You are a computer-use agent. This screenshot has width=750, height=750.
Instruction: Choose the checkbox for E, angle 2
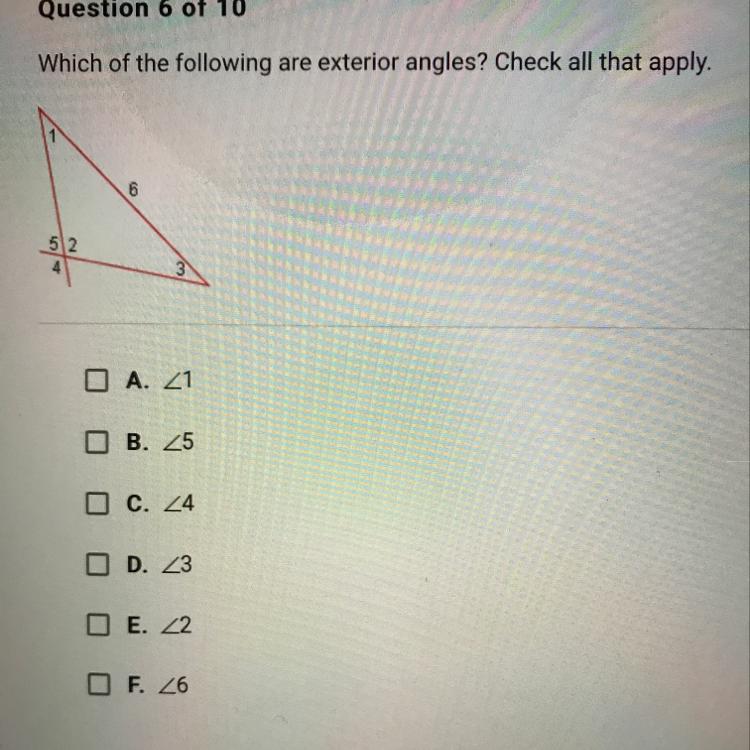95,626
